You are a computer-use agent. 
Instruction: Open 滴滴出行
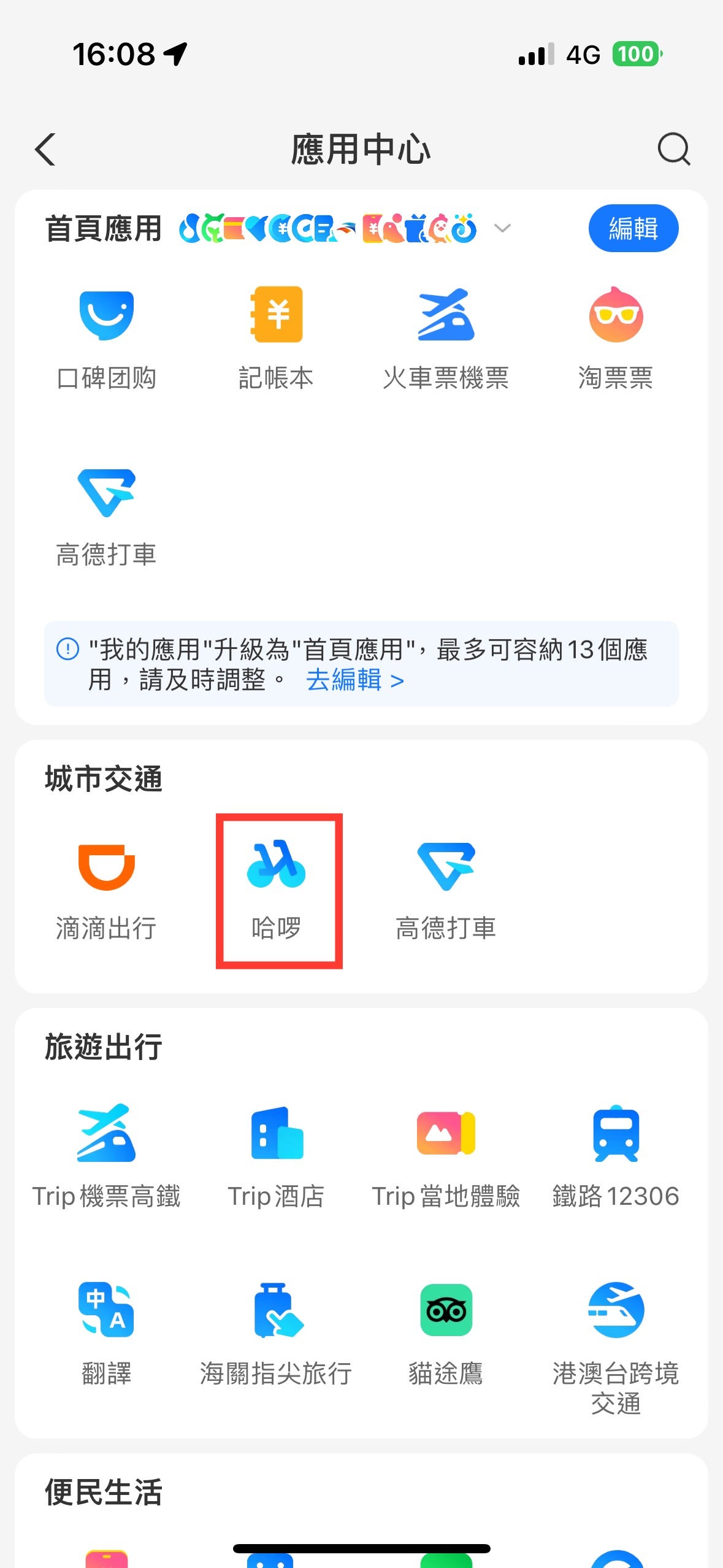[107, 890]
